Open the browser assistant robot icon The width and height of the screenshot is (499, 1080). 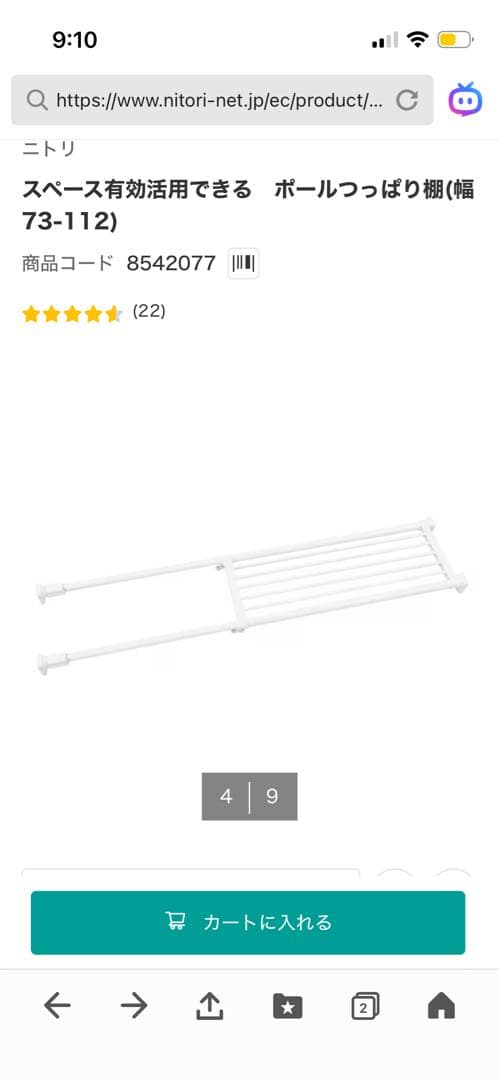[465, 100]
